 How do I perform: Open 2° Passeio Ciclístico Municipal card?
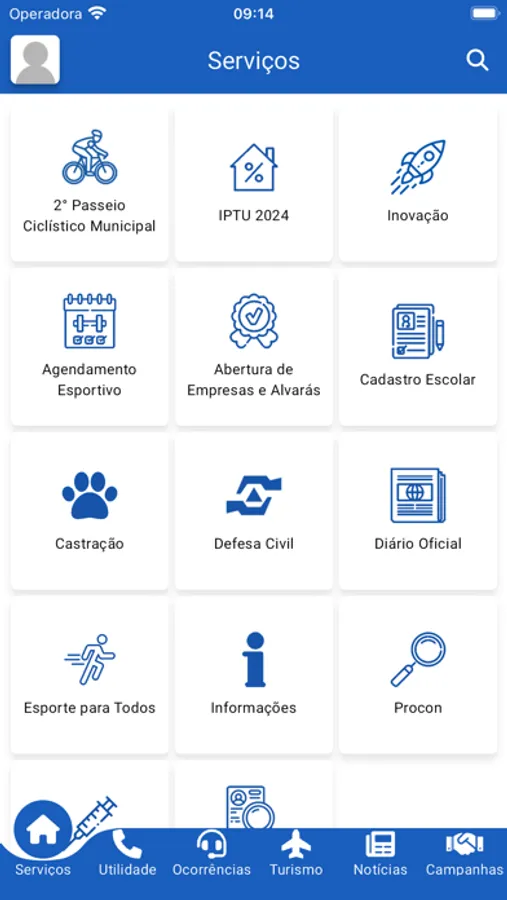(90, 184)
